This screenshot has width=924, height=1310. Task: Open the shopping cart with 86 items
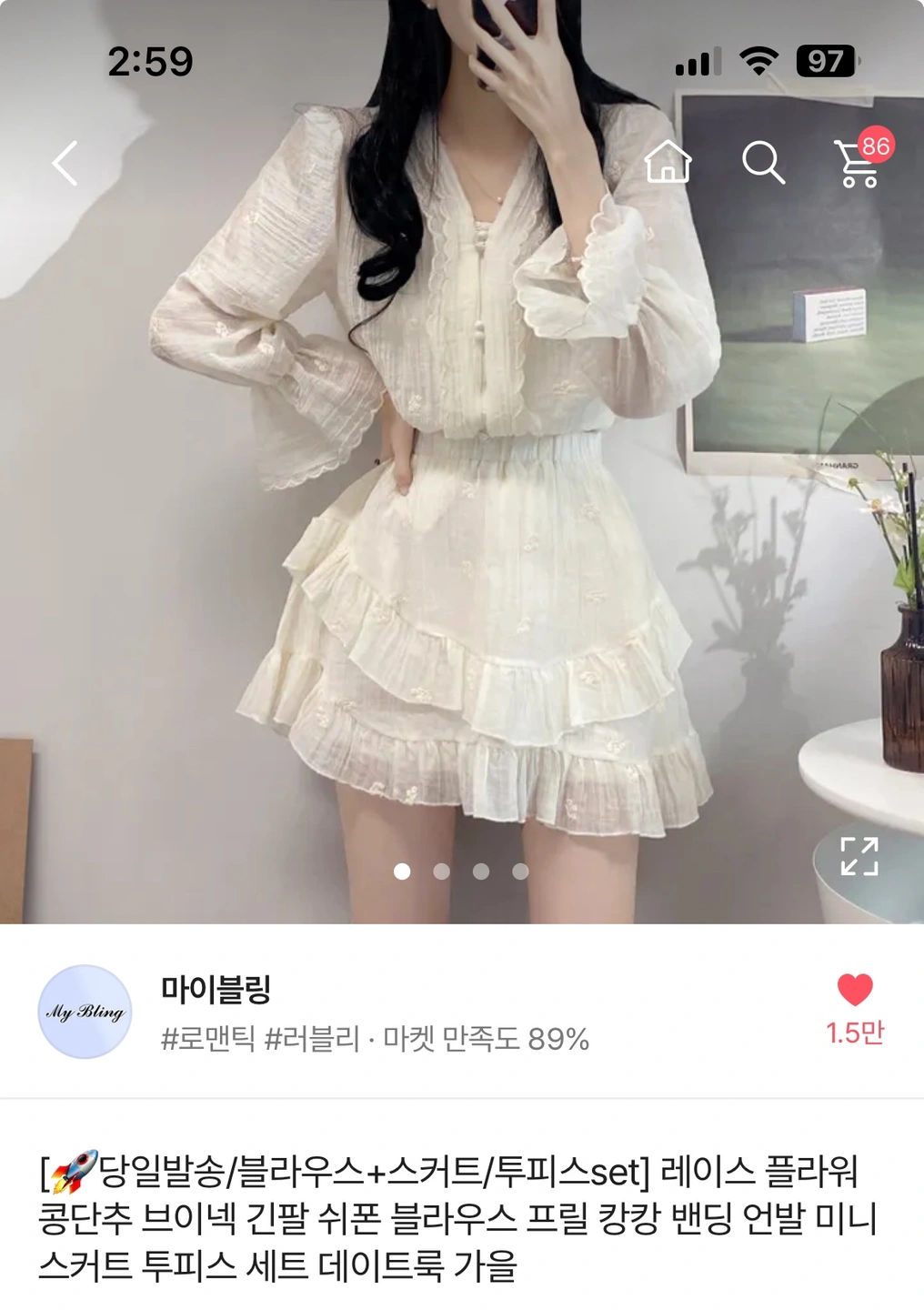(859, 164)
